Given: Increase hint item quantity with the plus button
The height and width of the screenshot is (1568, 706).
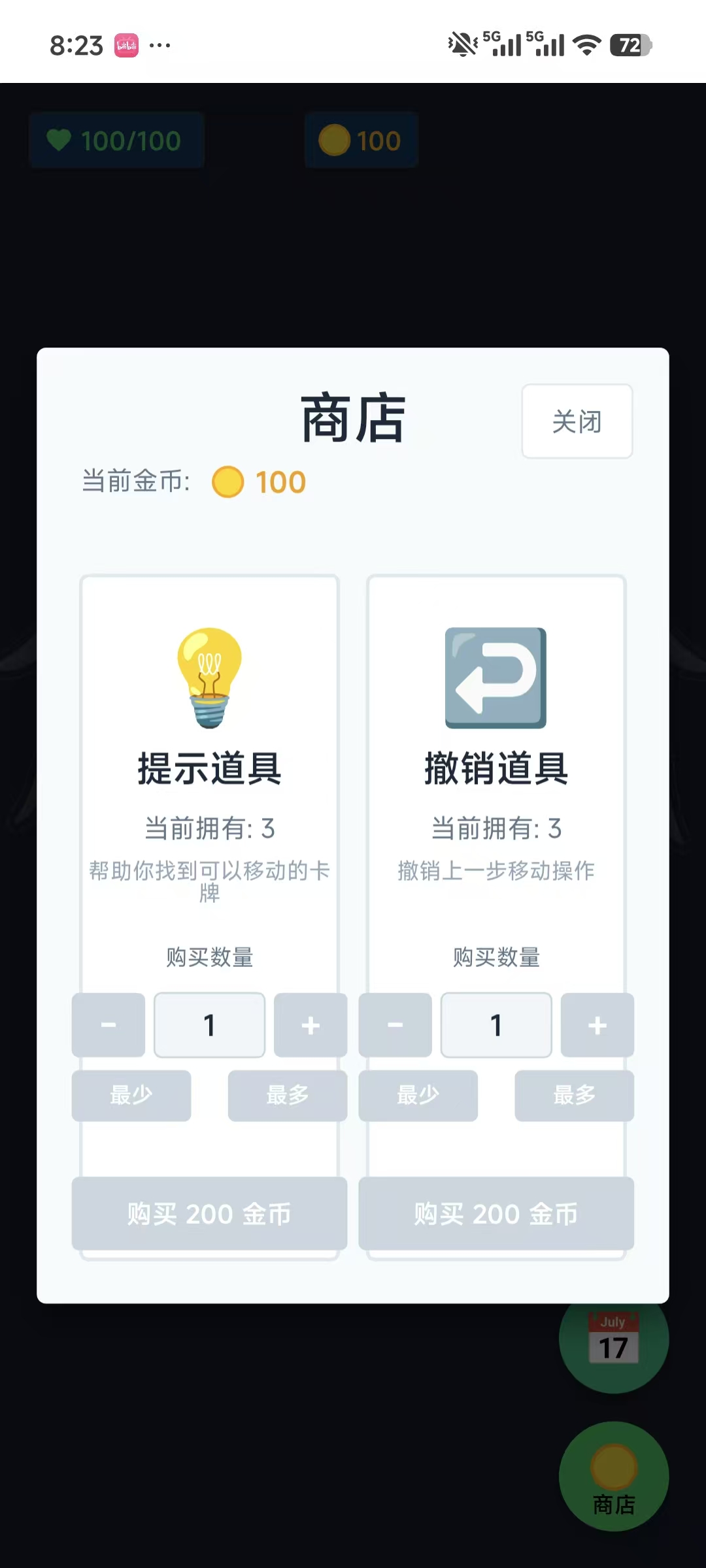Looking at the screenshot, I should (x=310, y=1025).
